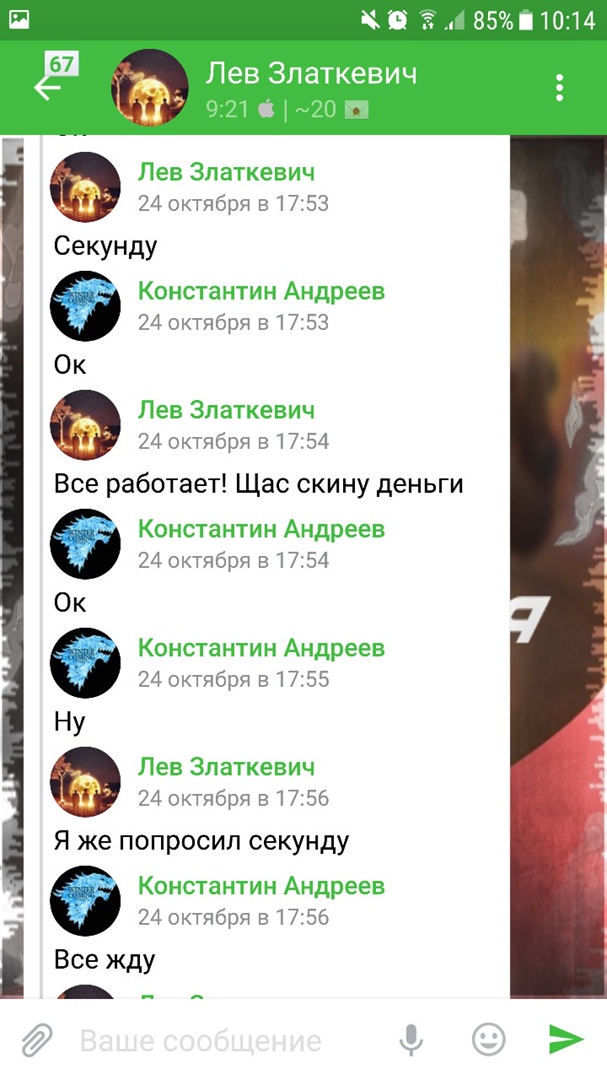Focus the 'Ваше сообщение' text field
Screen dimensions: 607x1080
[x=230, y=1041]
